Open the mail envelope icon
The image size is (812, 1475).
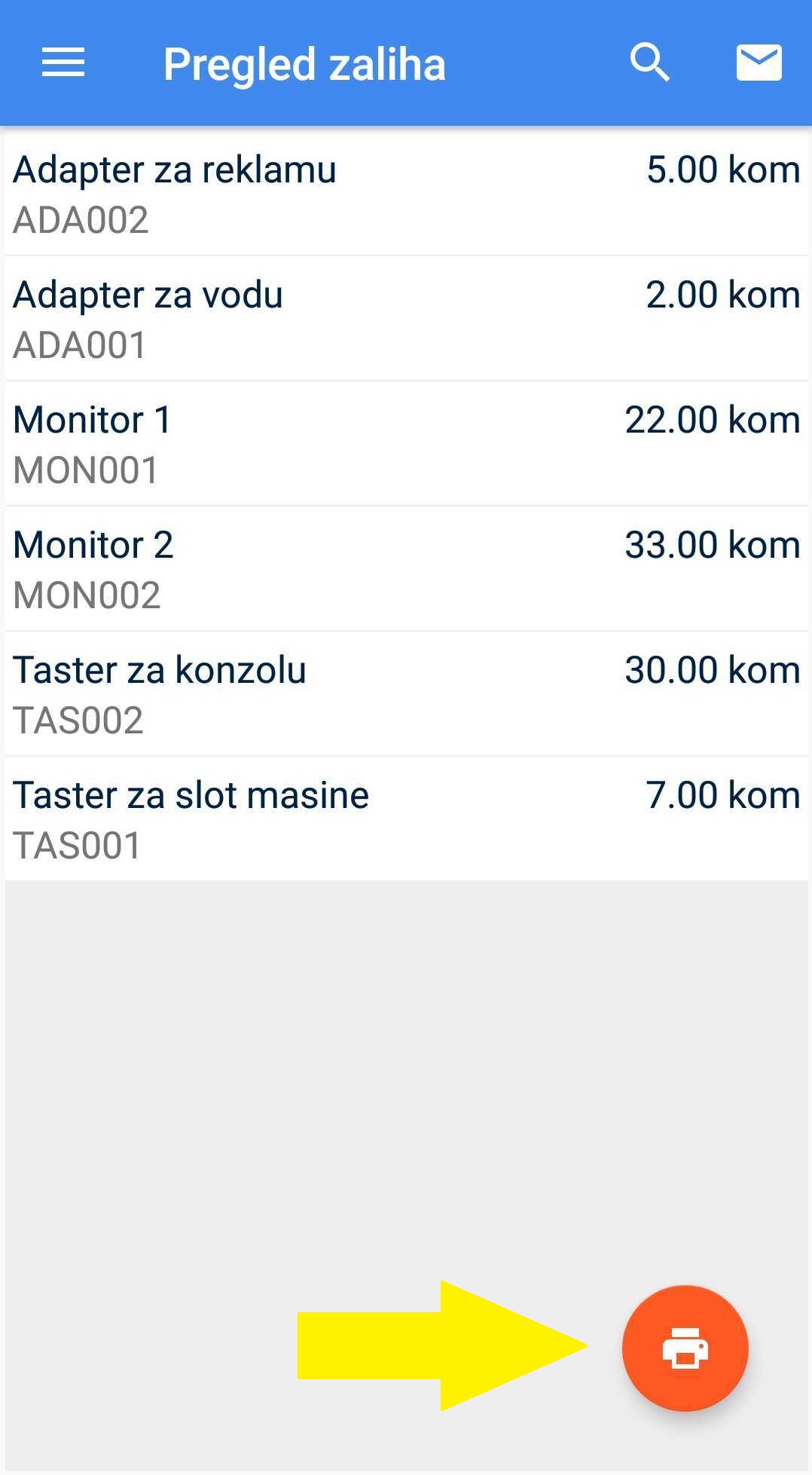point(759,63)
